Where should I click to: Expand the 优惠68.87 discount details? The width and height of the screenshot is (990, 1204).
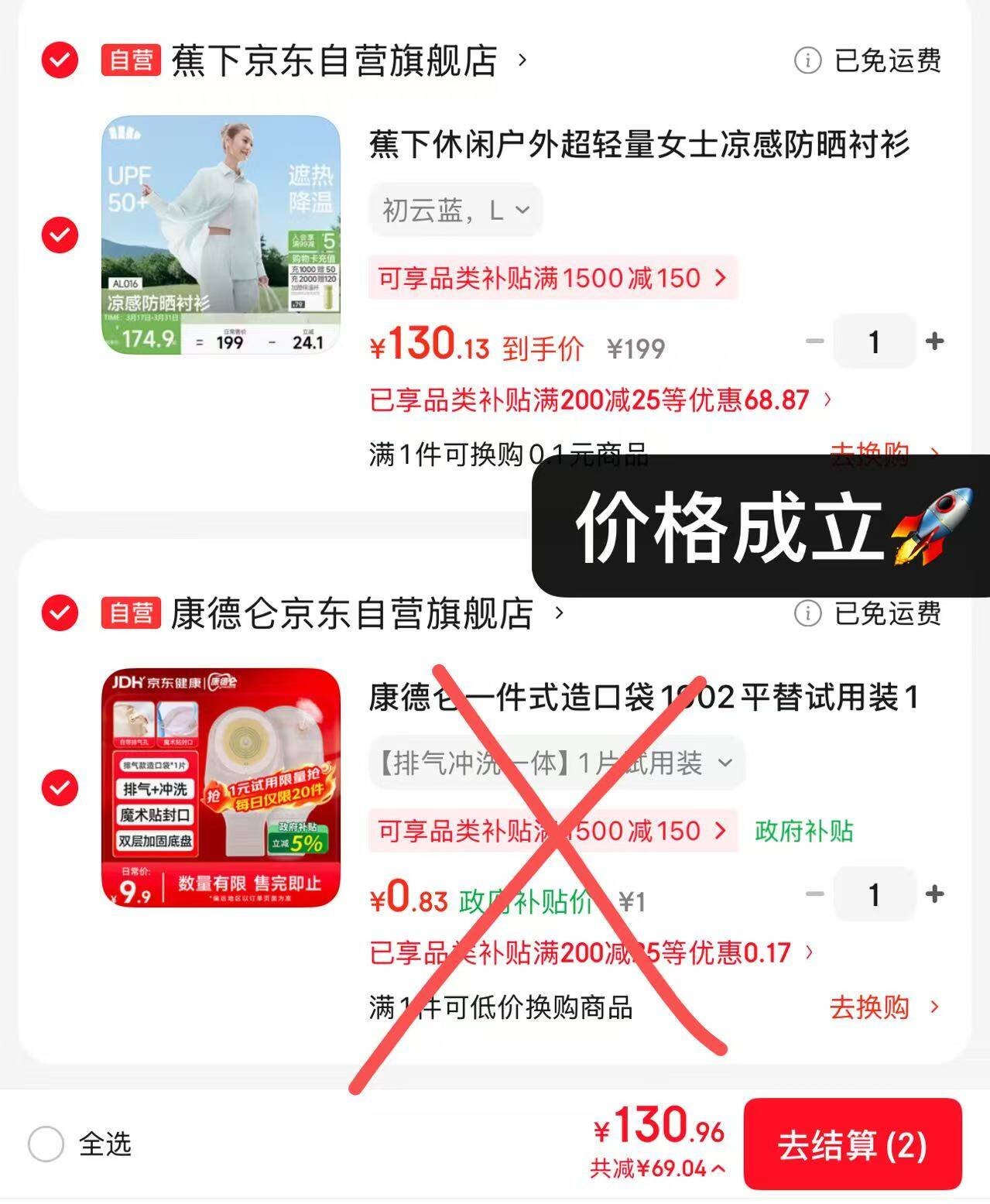(x=601, y=400)
